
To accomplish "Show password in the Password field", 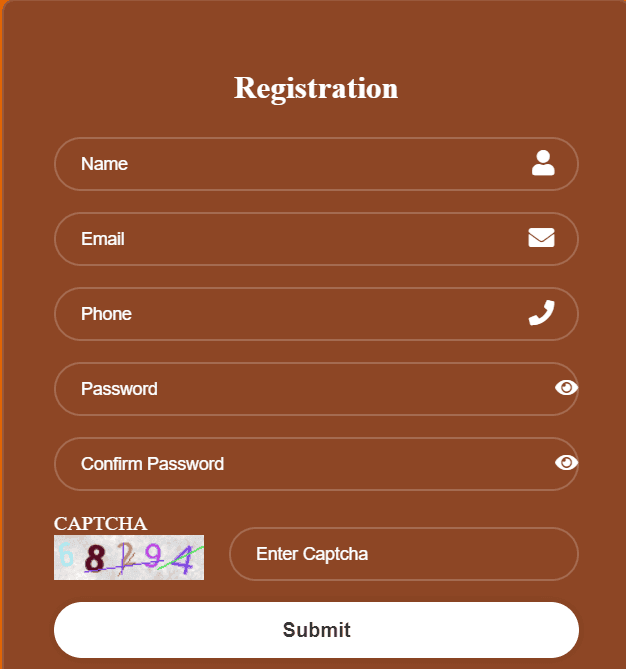I will click(x=566, y=388).
